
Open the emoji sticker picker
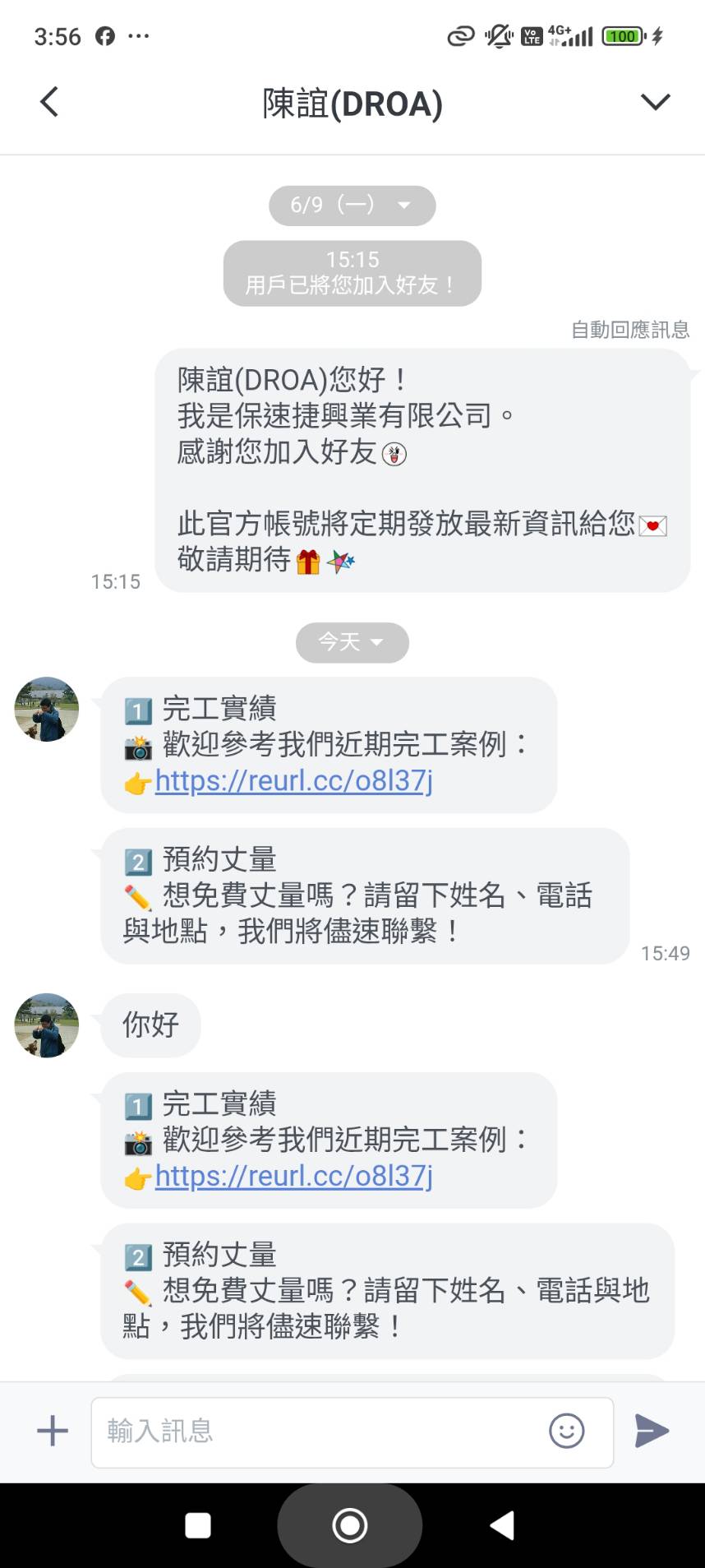coord(566,1431)
